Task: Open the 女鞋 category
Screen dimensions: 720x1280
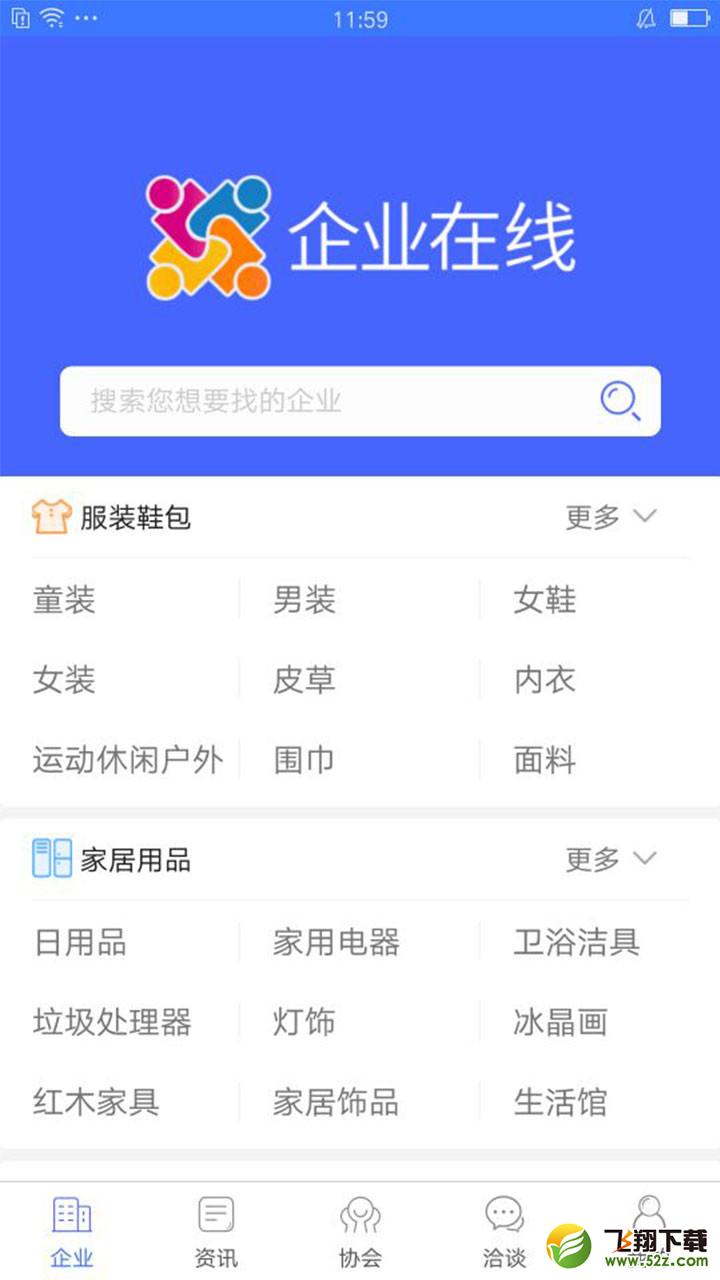Action: coord(545,600)
